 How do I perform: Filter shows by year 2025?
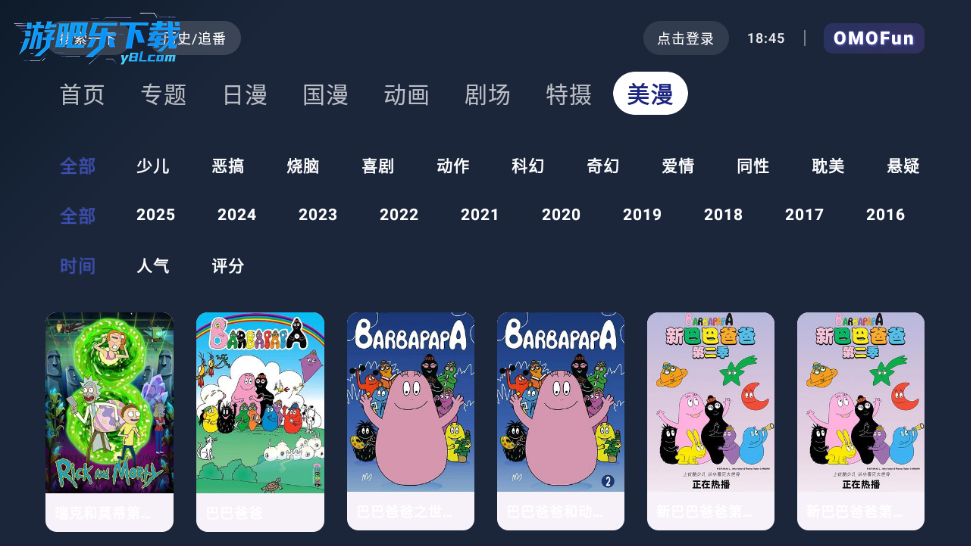[155, 215]
